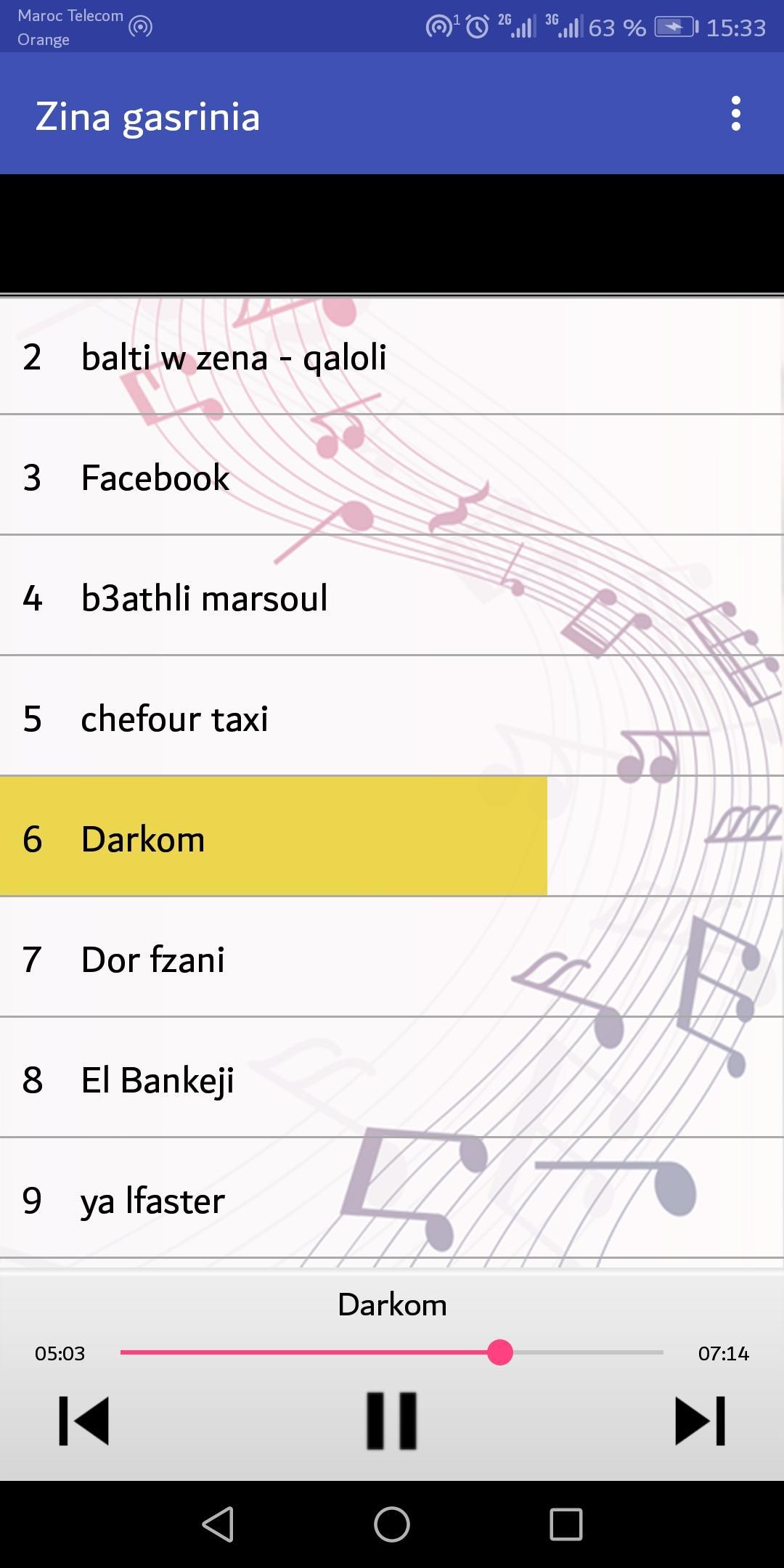Viewport: 784px width, 1568px height.
Task: Play track ya lfaster
Action: [x=392, y=1200]
